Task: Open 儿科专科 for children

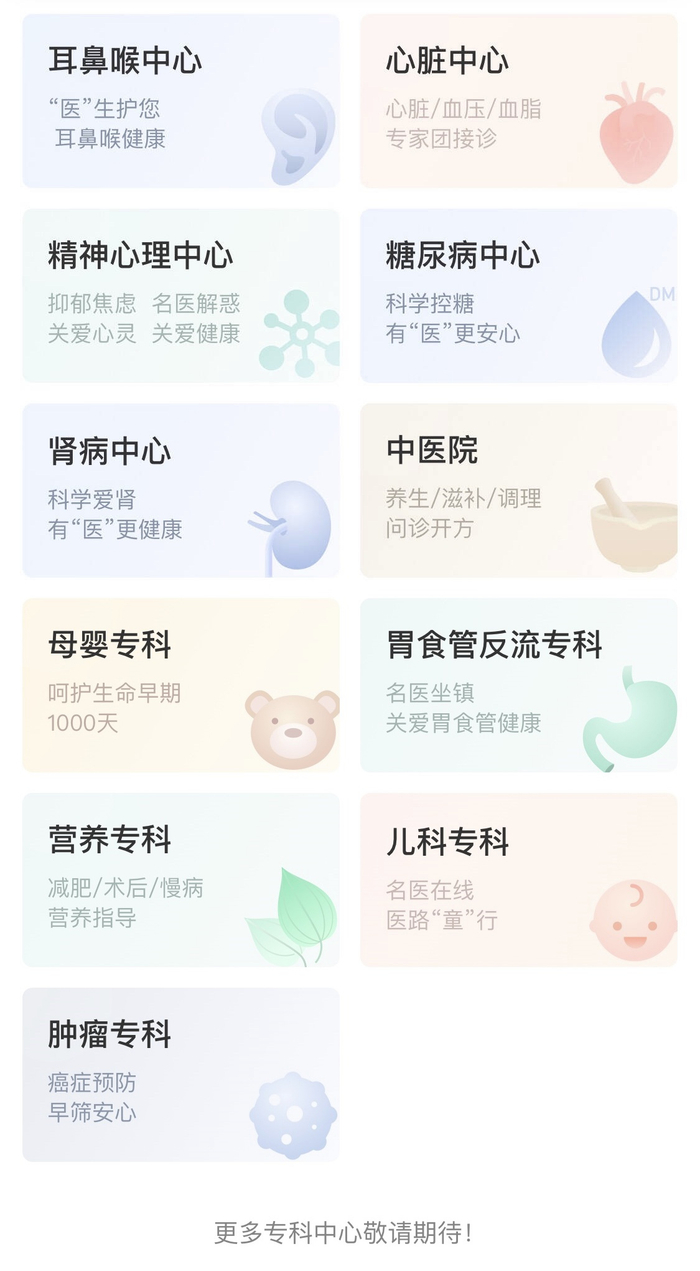Action: tap(519, 881)
